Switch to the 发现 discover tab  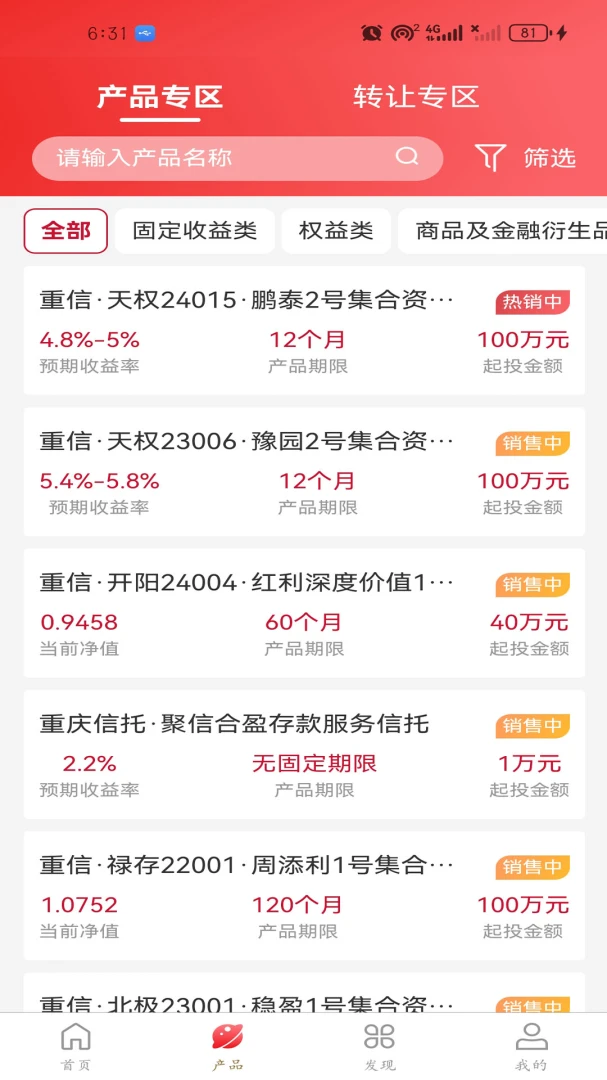pos(380,1046)
